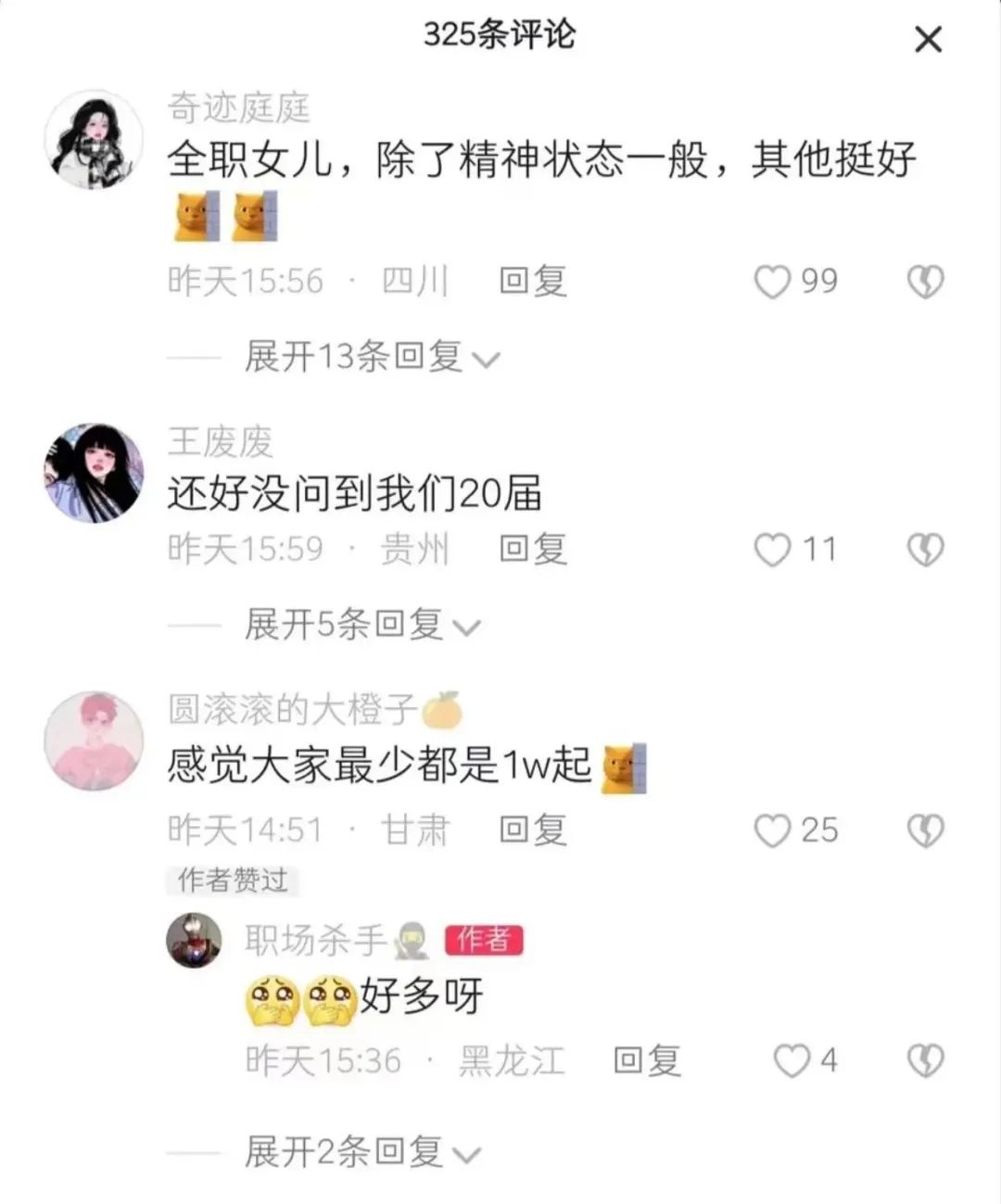
Task: Like 王废废's comment
Action: [773, 551]
